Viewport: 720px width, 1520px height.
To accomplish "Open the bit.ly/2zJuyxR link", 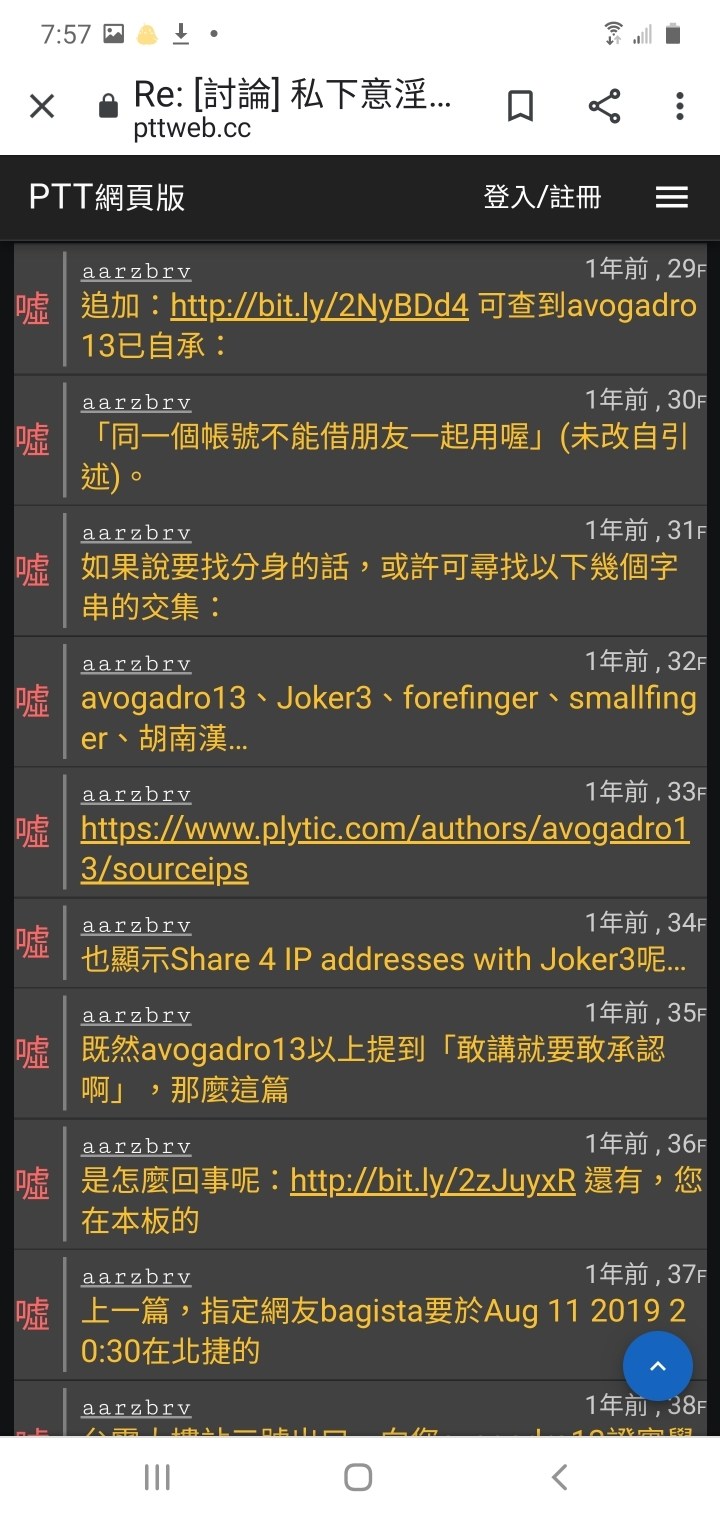I will click(x=433, y=1181).
